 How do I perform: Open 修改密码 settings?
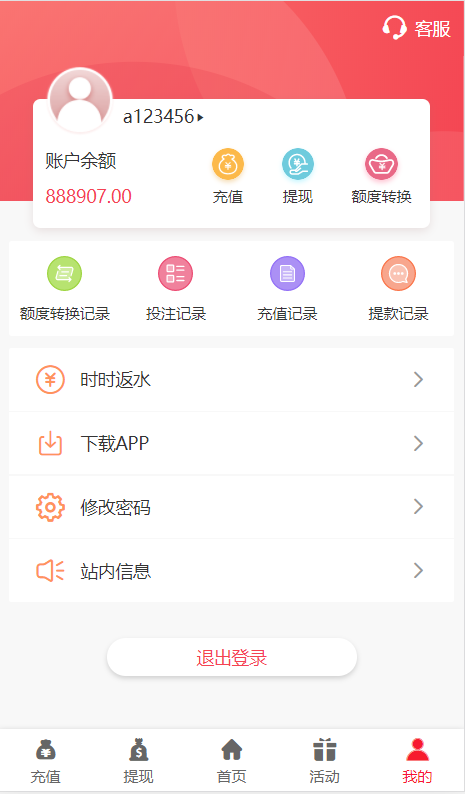pyautogui.click(x=231, y=507)
